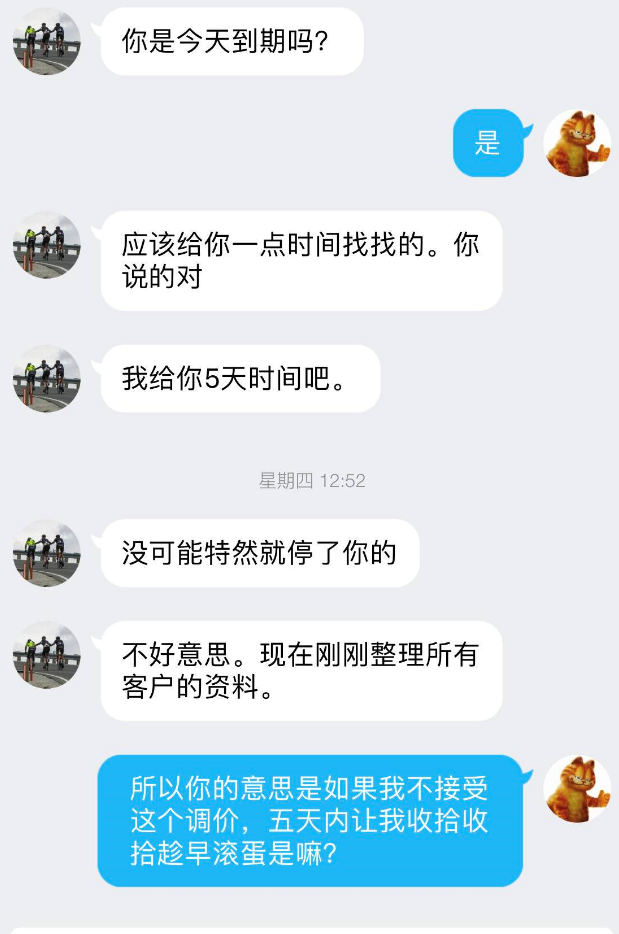Open avatar beside "不好意思。现在刚刚整理所有客户的资料。"
The height and width of the screenshot is (934, 619).
point(46,655)
